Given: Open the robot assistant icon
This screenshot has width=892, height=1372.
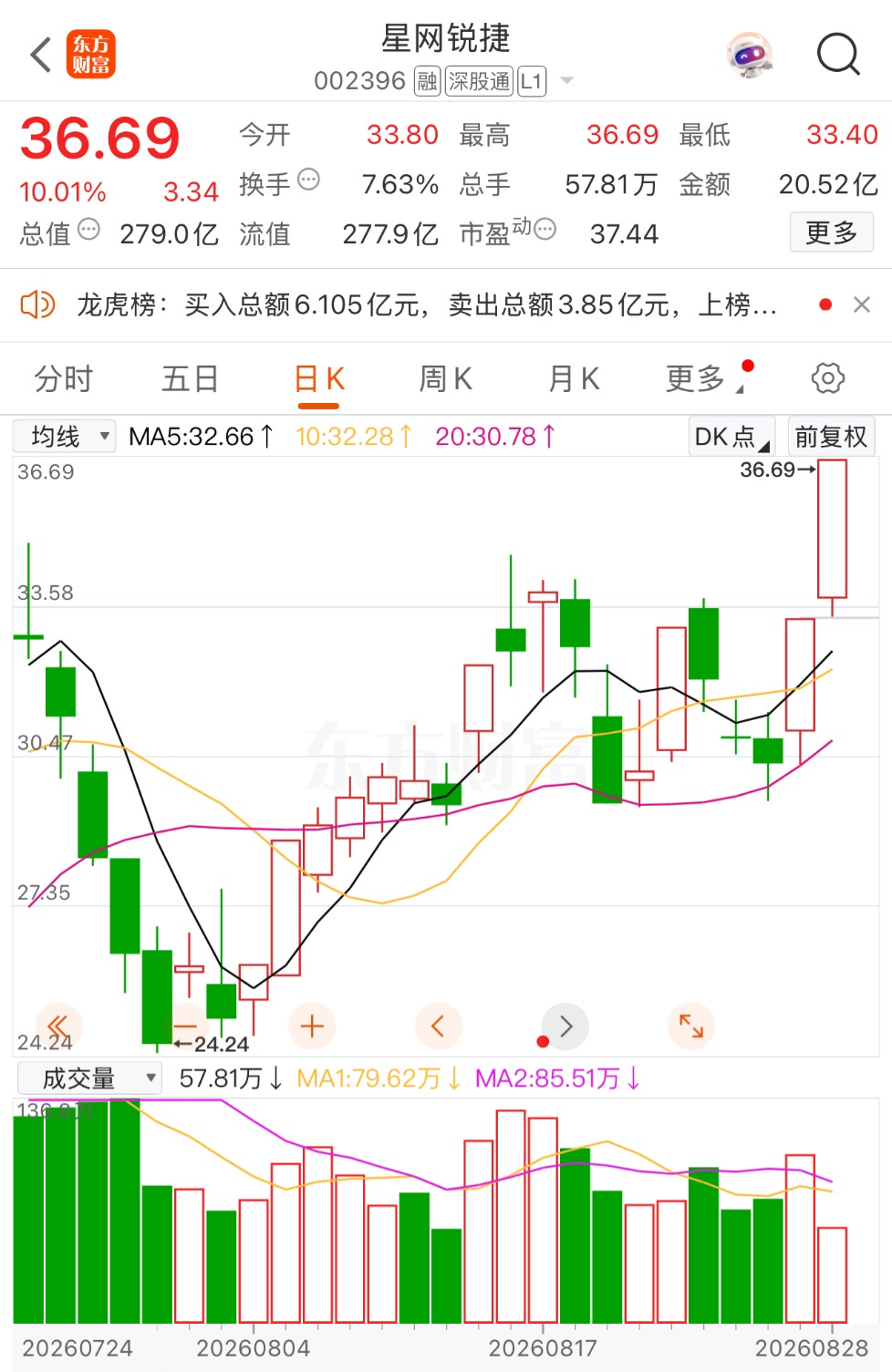Looking at the screenshot, I should (x=750, y=55).
